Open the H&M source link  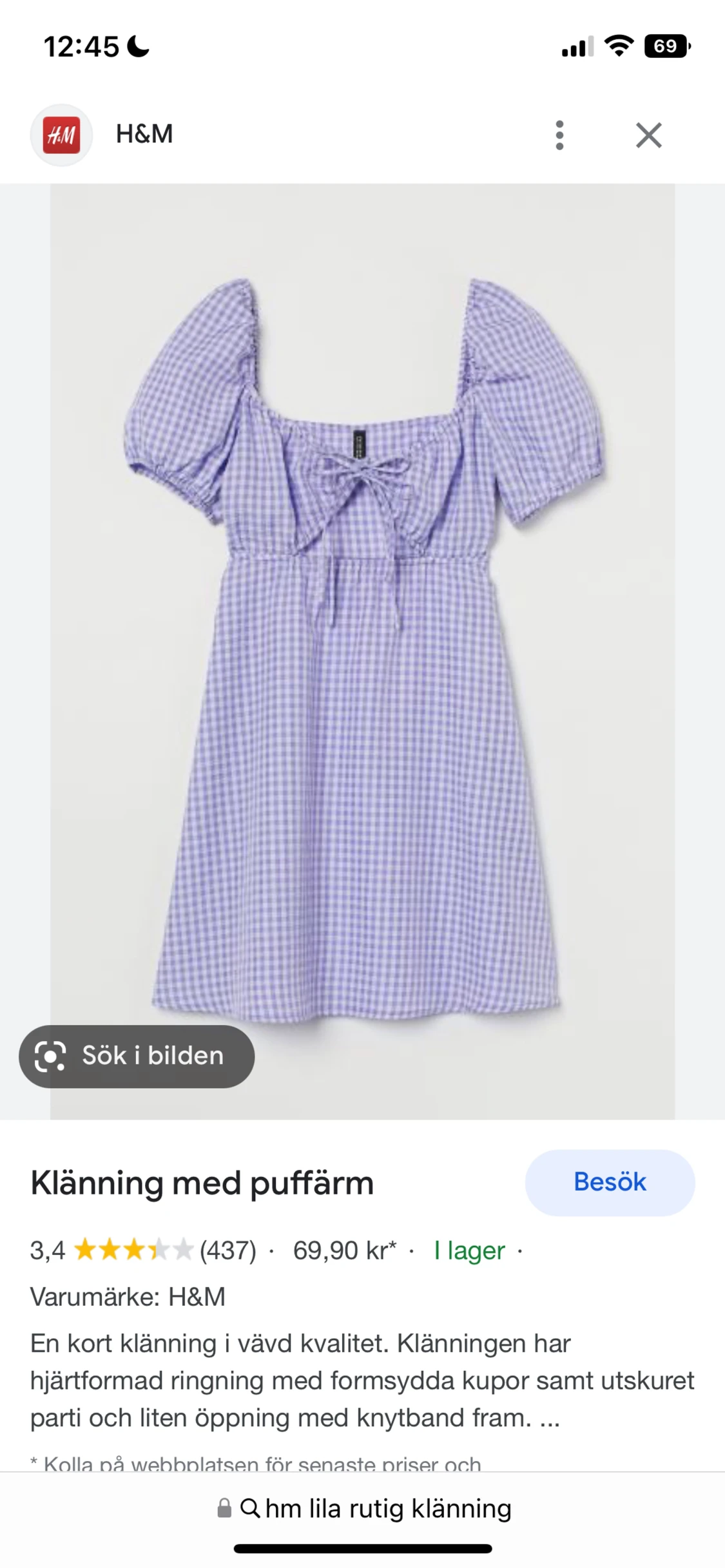click(x=143, y=135)
